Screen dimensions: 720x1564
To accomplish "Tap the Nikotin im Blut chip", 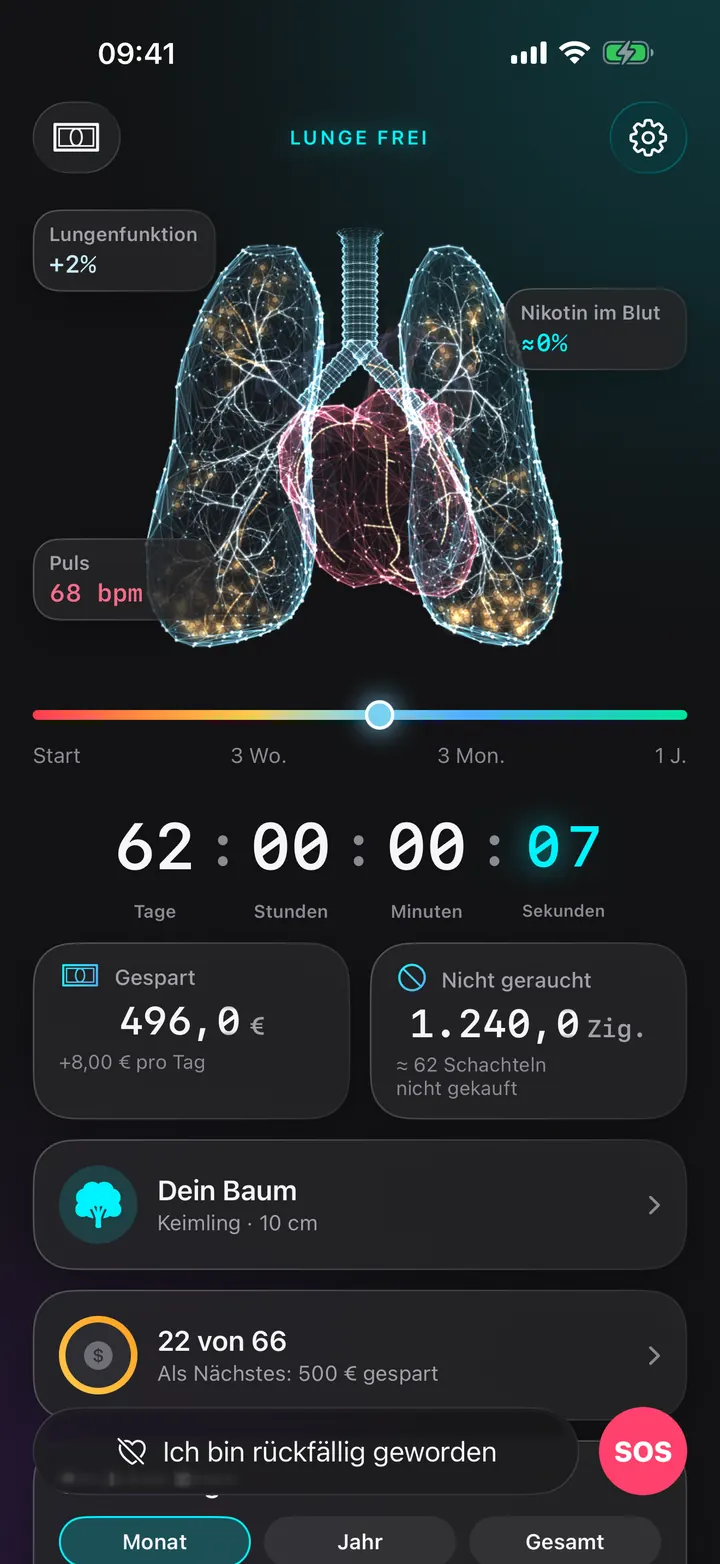I will coord(596,329).
